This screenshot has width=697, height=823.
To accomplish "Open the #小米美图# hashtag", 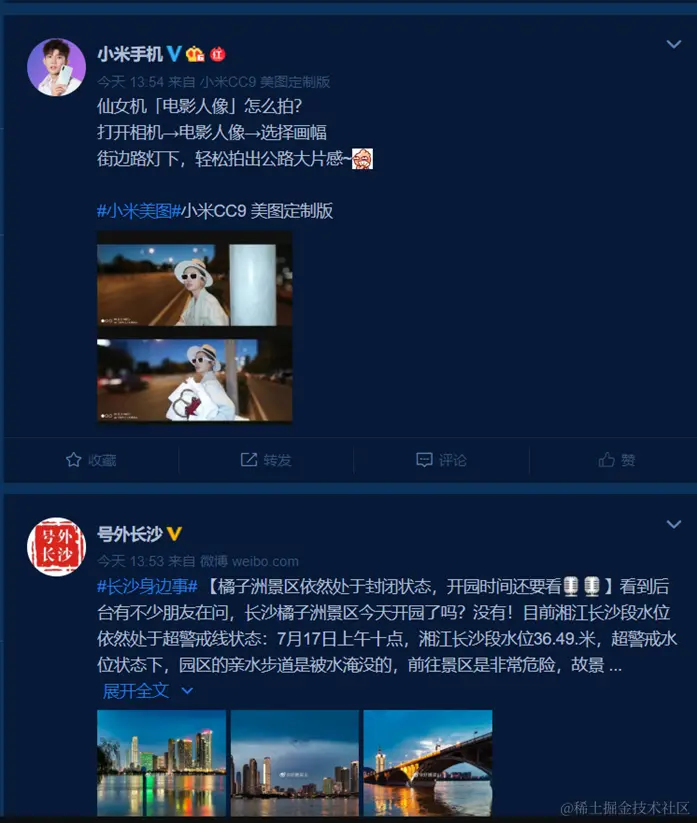I will click(134, 210).
